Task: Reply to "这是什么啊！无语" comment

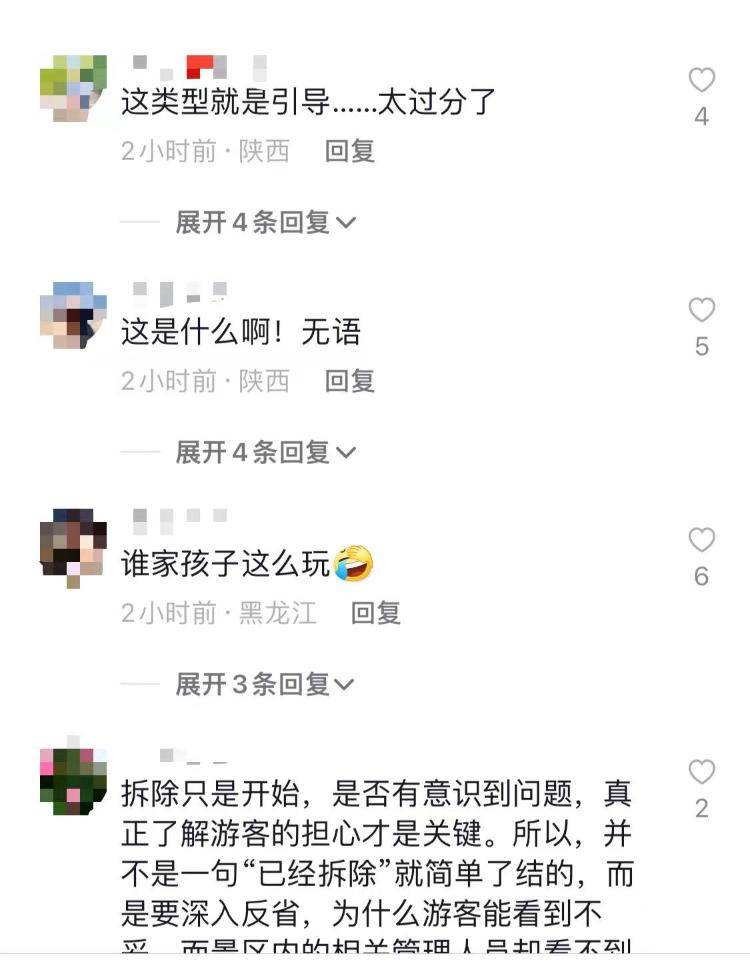Action: [x=349, y=381]
